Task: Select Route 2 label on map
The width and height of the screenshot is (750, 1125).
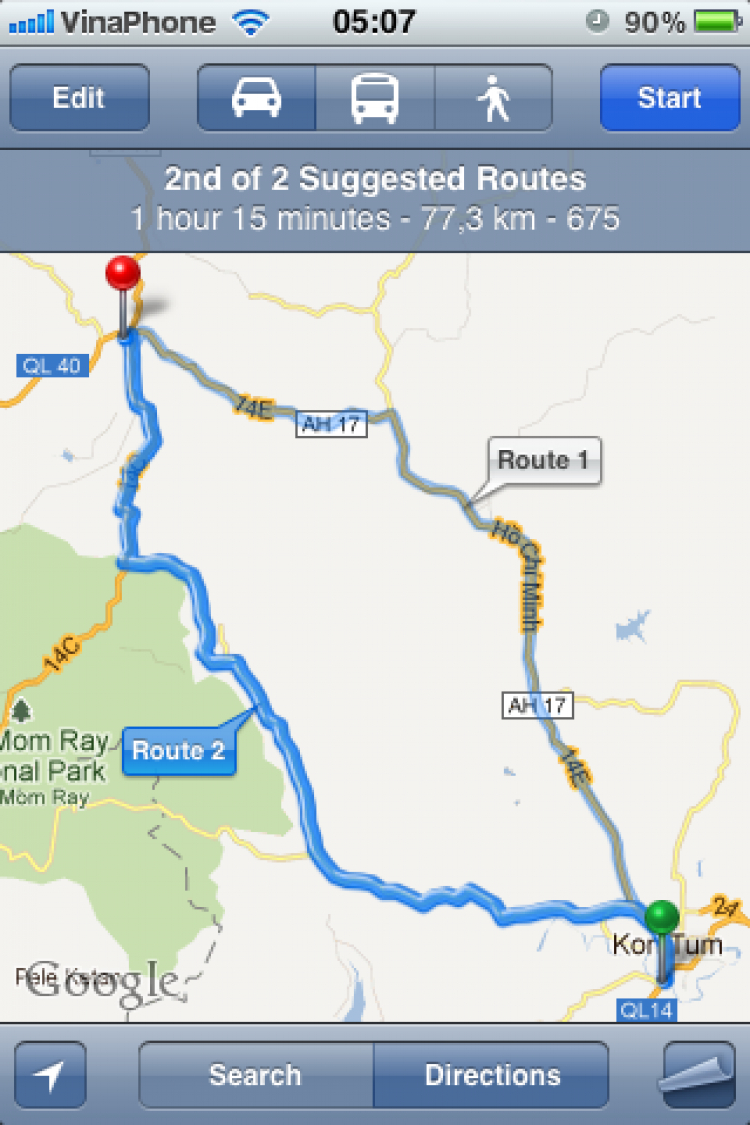Action: point(178,751)
